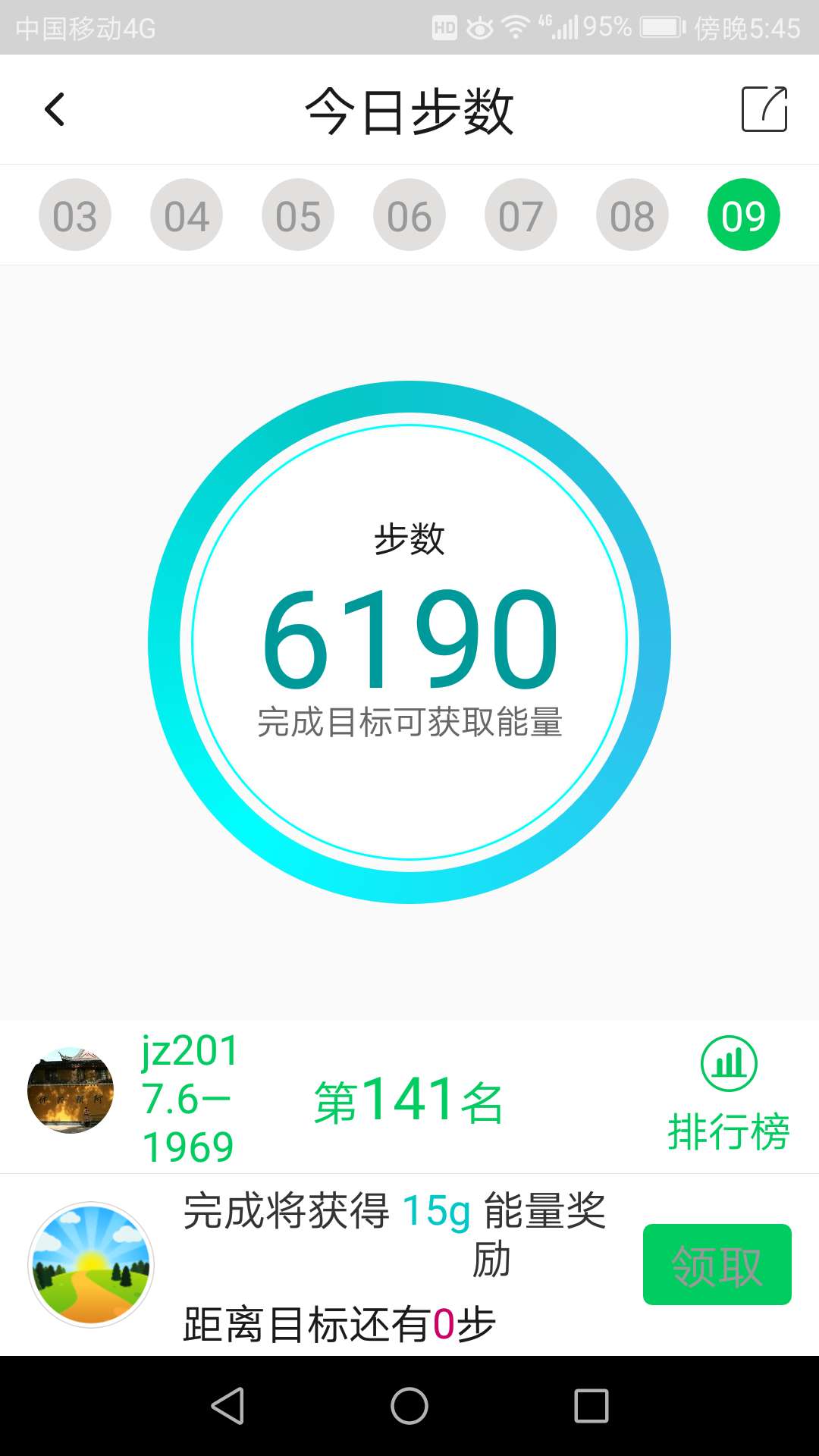The width and height of the screenshot is (819, 1456).
Task: Open the 今日步数 title bar
Action: (409, 109)
